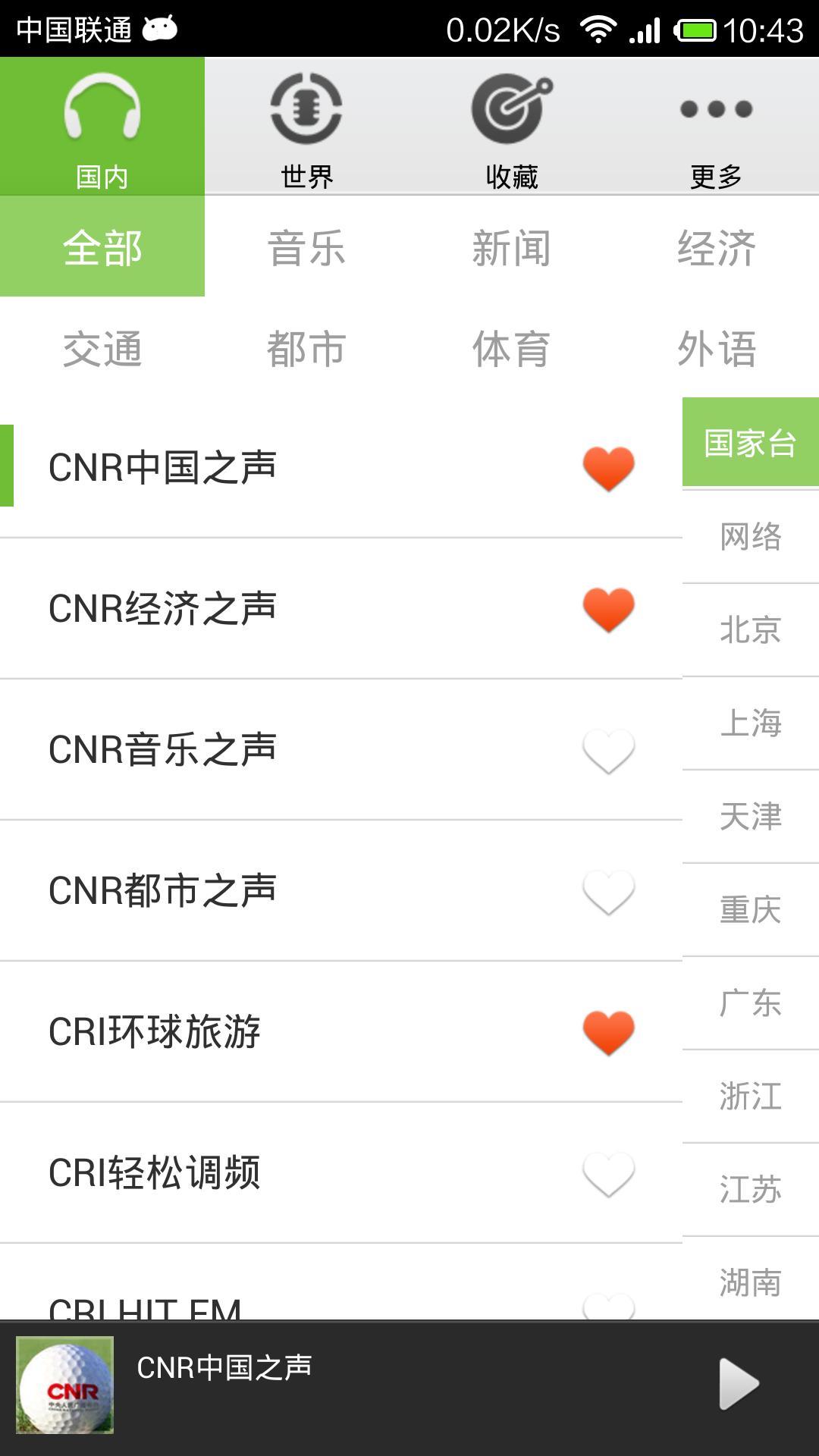Image resolution: width=819 pixels, height=1456 pixels.
Task: Select the 新闻 category filter
Action: coord(512,247)
